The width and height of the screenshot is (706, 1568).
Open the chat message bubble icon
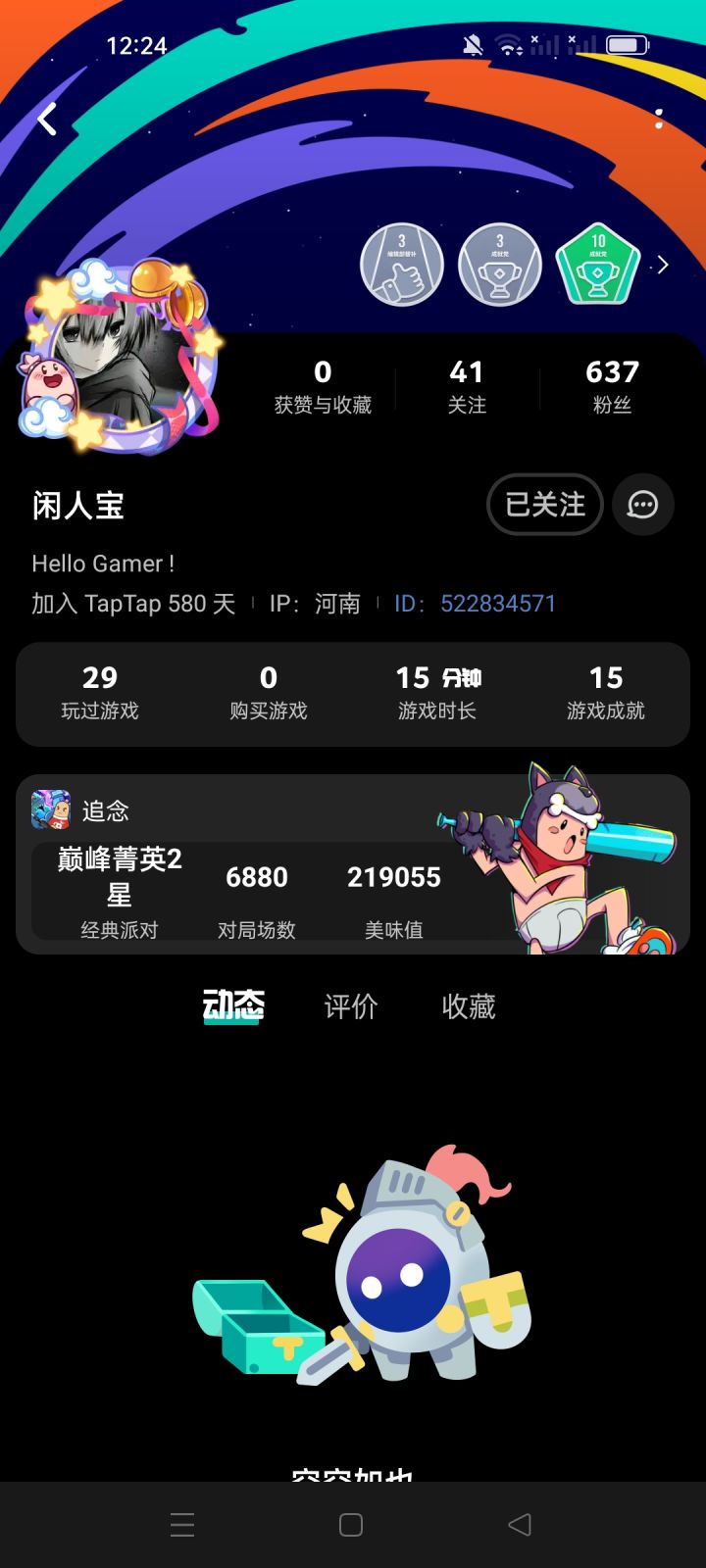pos(642,505)
